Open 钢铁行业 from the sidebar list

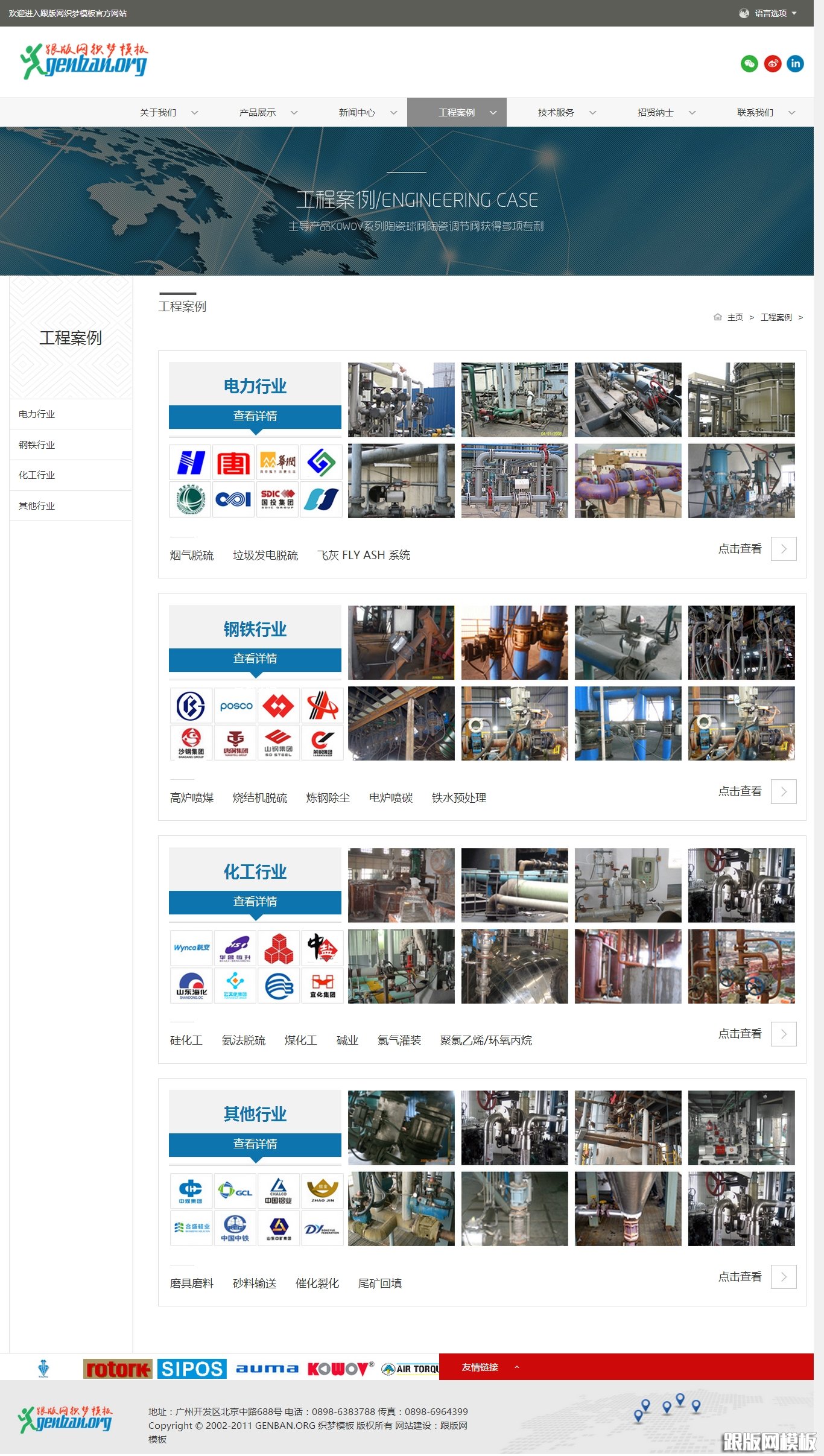(x=71, y=445)
